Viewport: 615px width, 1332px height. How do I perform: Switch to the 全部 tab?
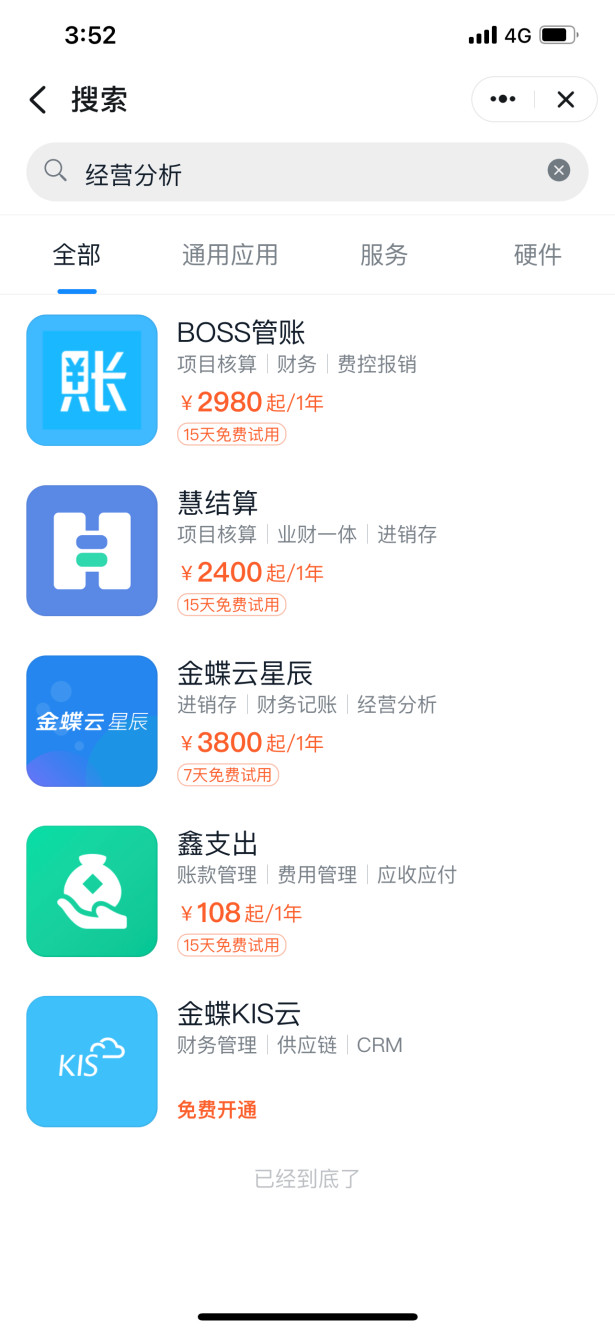(77, 255)
